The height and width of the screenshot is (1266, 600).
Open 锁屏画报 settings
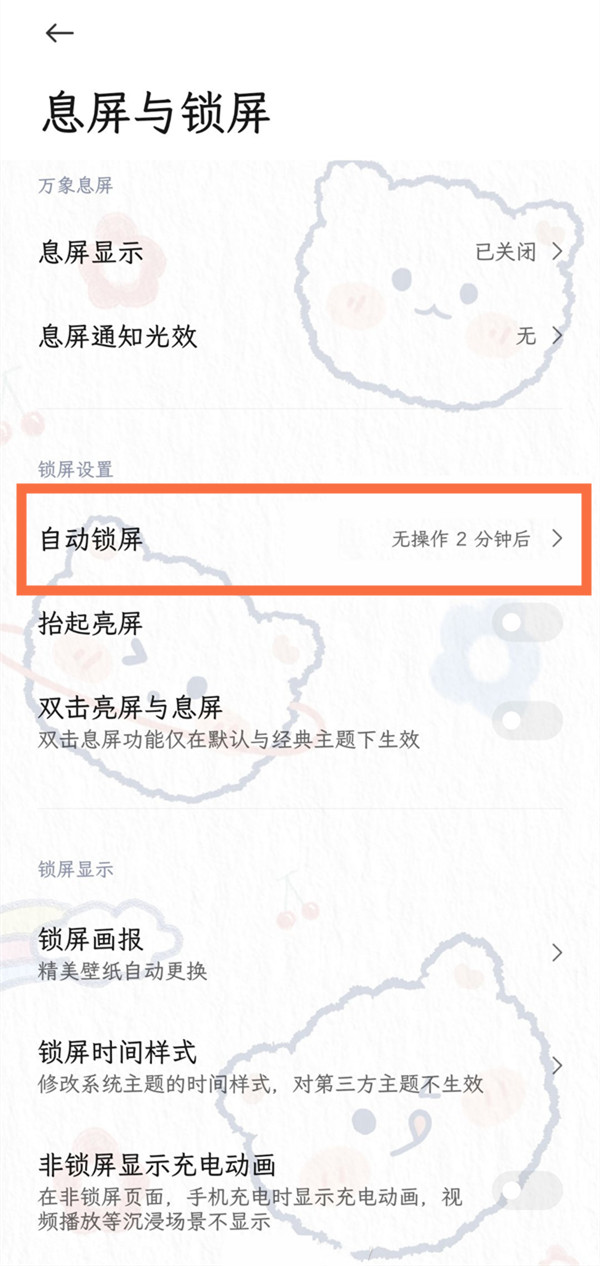300,953
